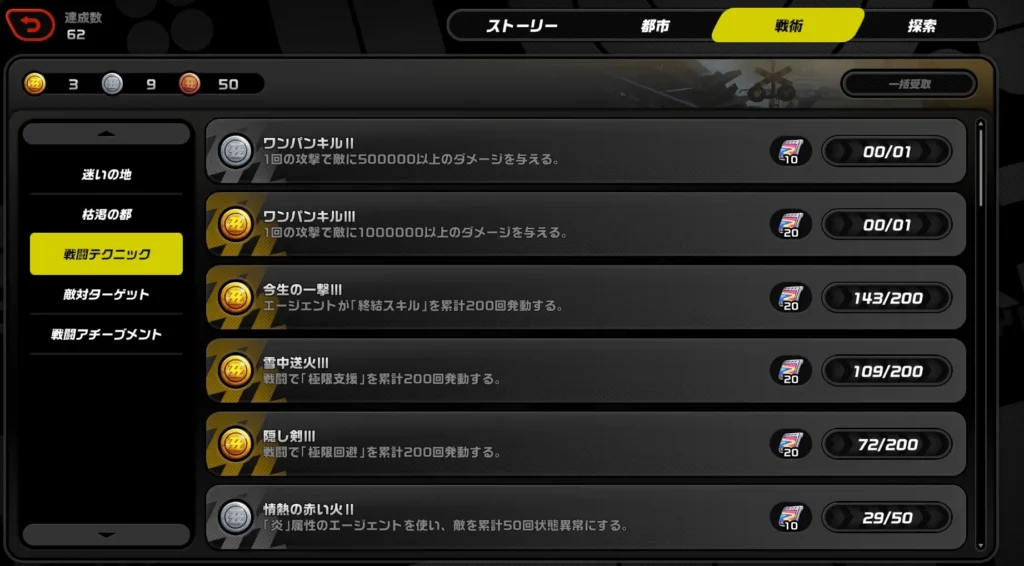
Task: Select the 戦闘テクニック category
Action: [106, 254]
